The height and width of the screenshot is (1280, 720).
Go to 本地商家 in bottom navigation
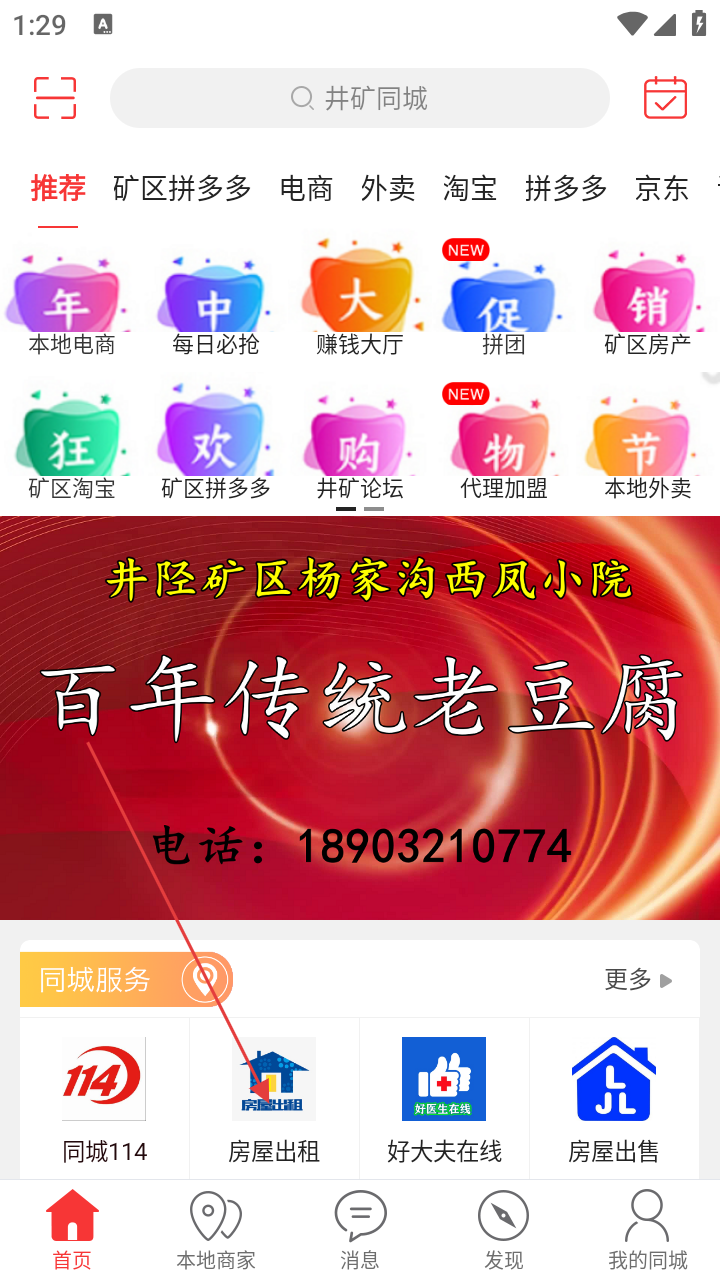[216, 1230]
